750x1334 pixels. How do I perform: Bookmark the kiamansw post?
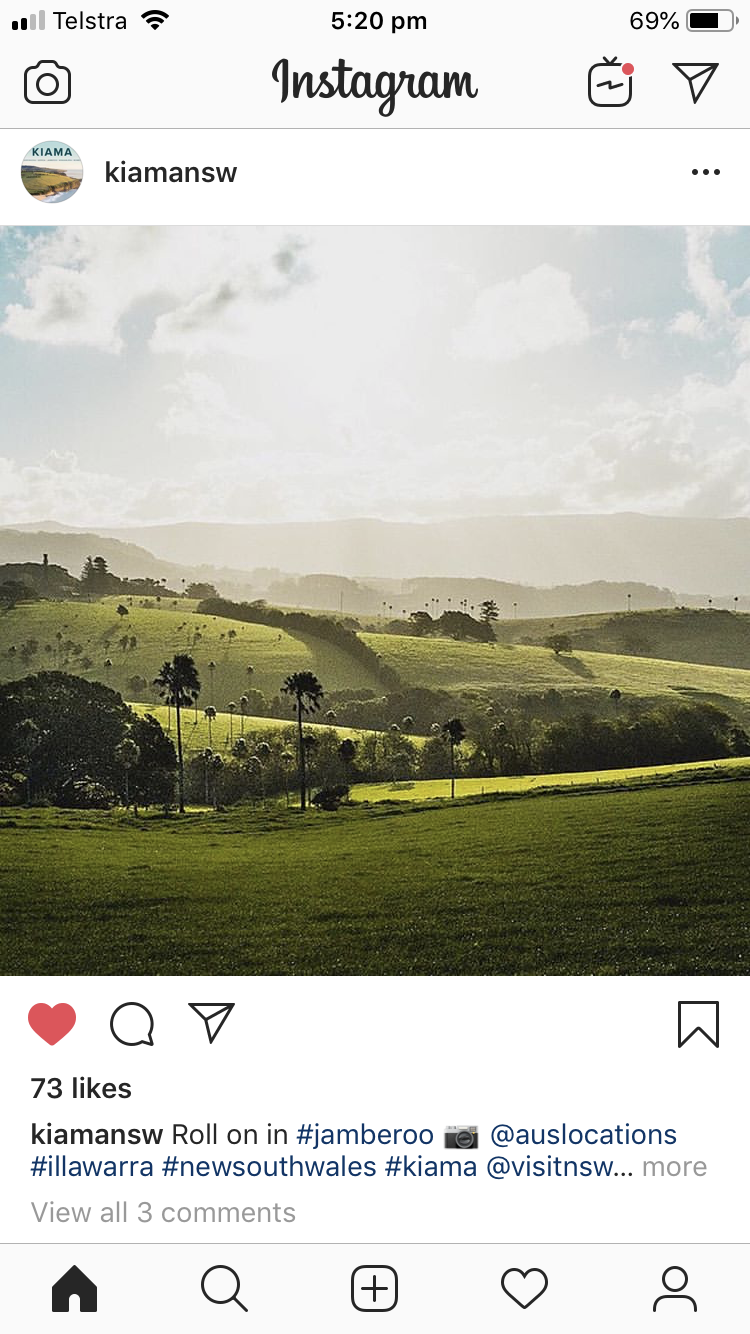[x=698, y=1024]
